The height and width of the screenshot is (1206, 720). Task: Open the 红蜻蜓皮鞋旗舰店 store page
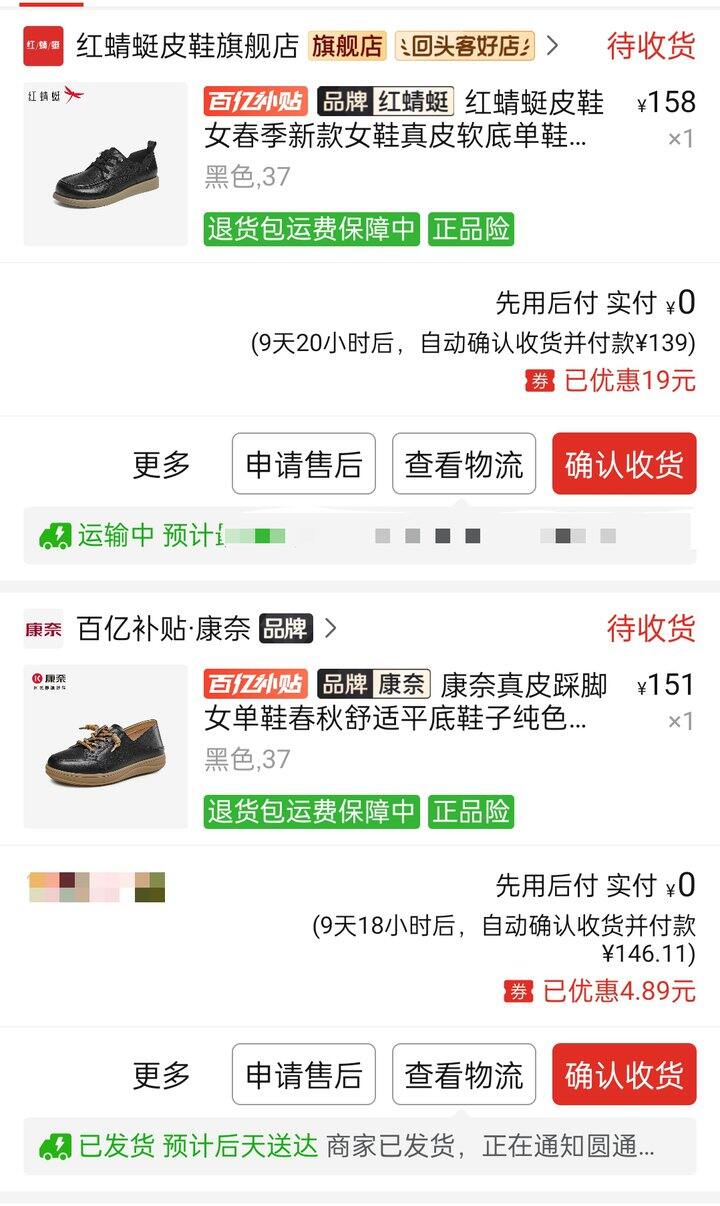pyautogui.click(x=188, y=46)
